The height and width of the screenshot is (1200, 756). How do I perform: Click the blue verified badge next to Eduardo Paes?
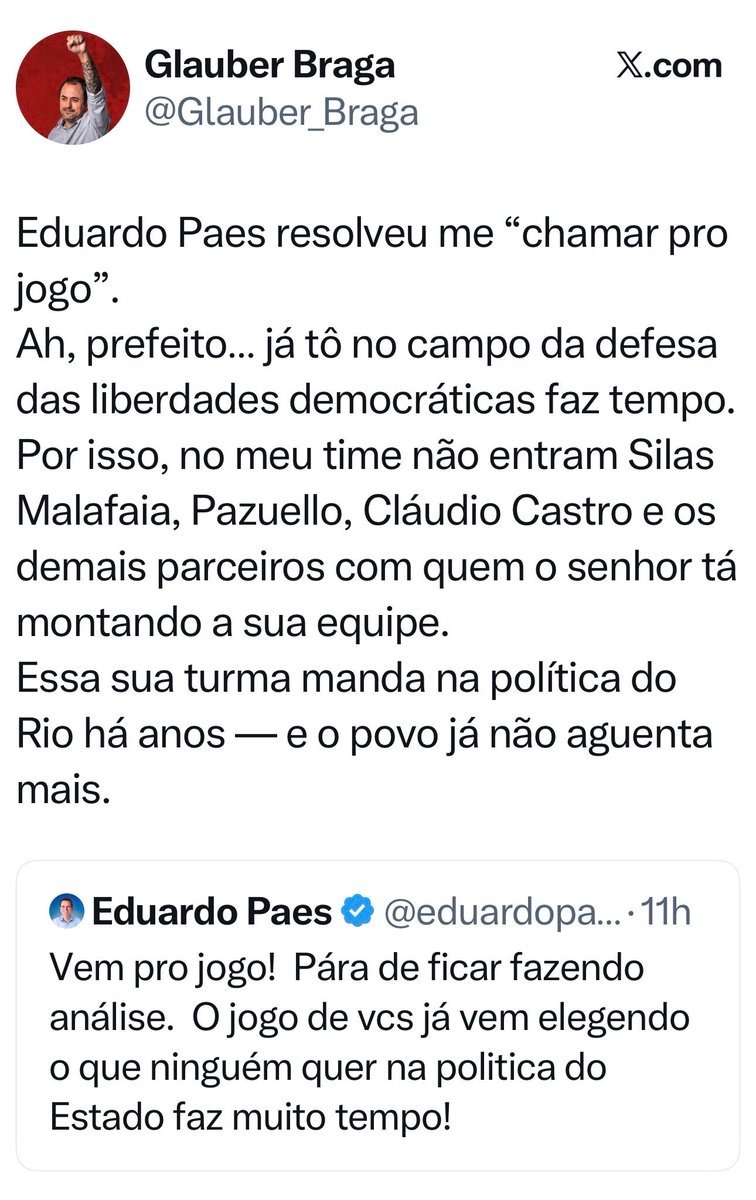coord(356,909)
